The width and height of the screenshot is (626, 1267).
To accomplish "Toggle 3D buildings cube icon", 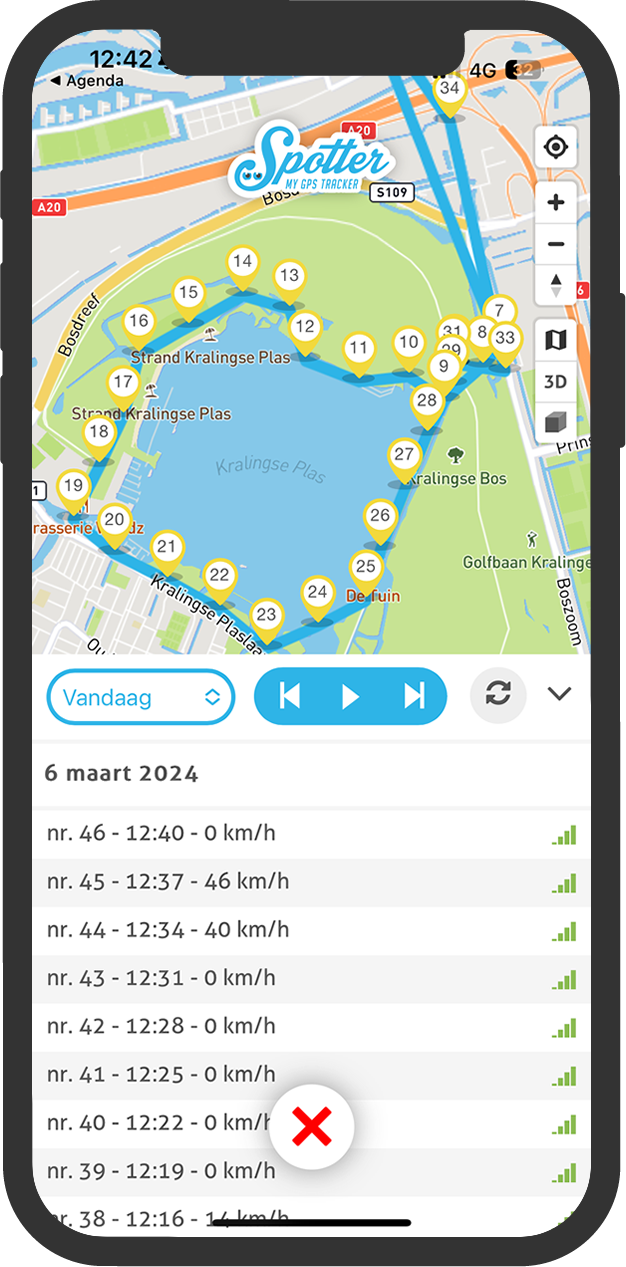I will (x=555, y=422).
